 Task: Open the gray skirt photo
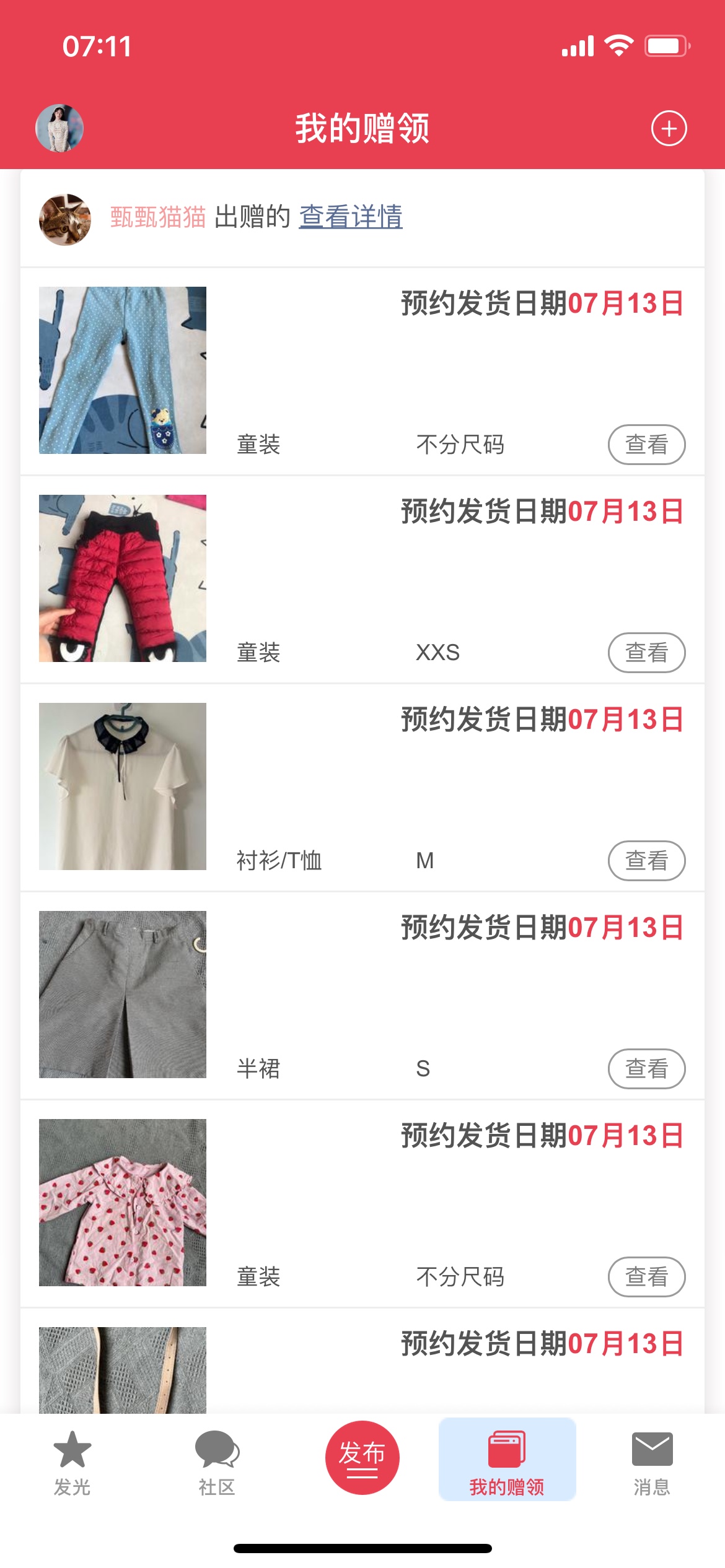pyautogui.click(x=123, y=995)
